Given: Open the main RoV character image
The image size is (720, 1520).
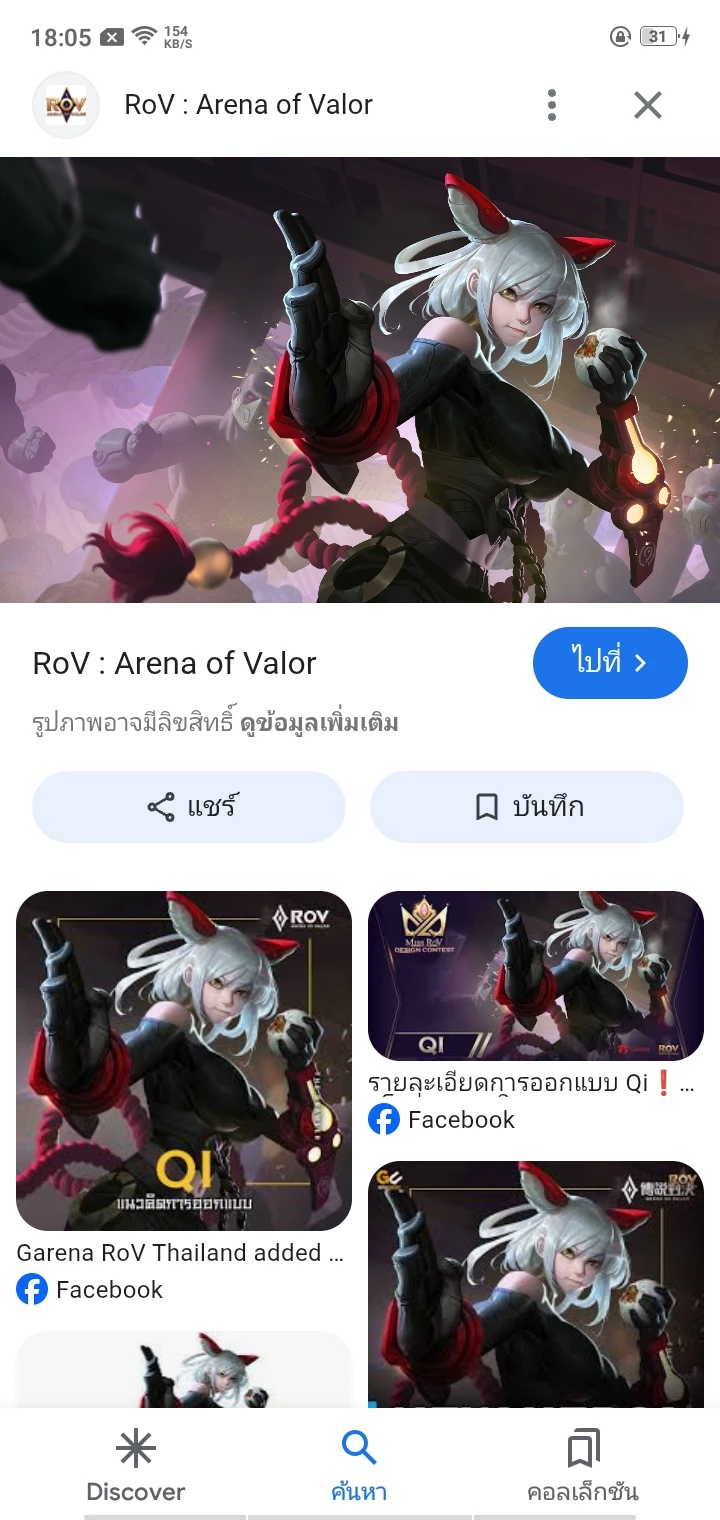Looking at the screenshot, I should pos(360,380).
